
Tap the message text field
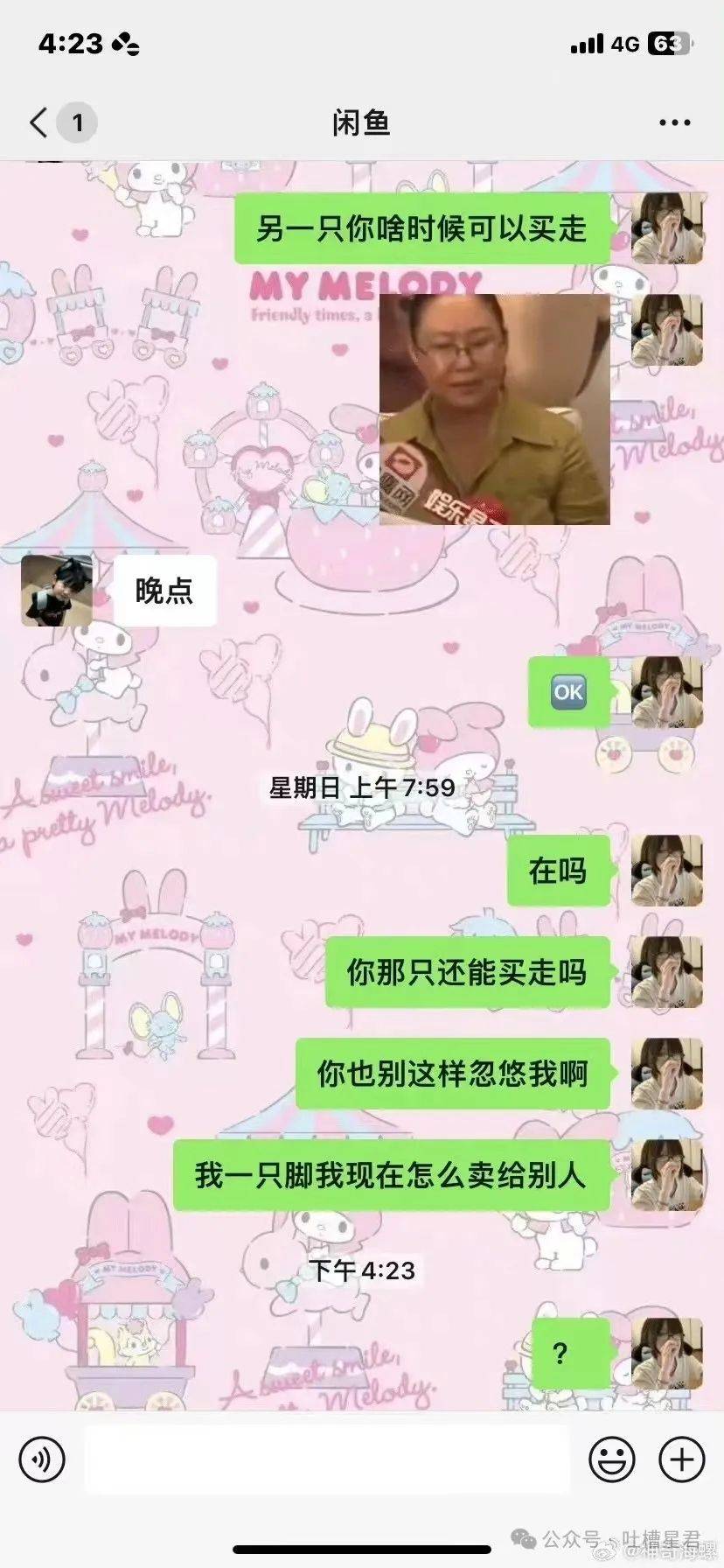point(326,1459)
